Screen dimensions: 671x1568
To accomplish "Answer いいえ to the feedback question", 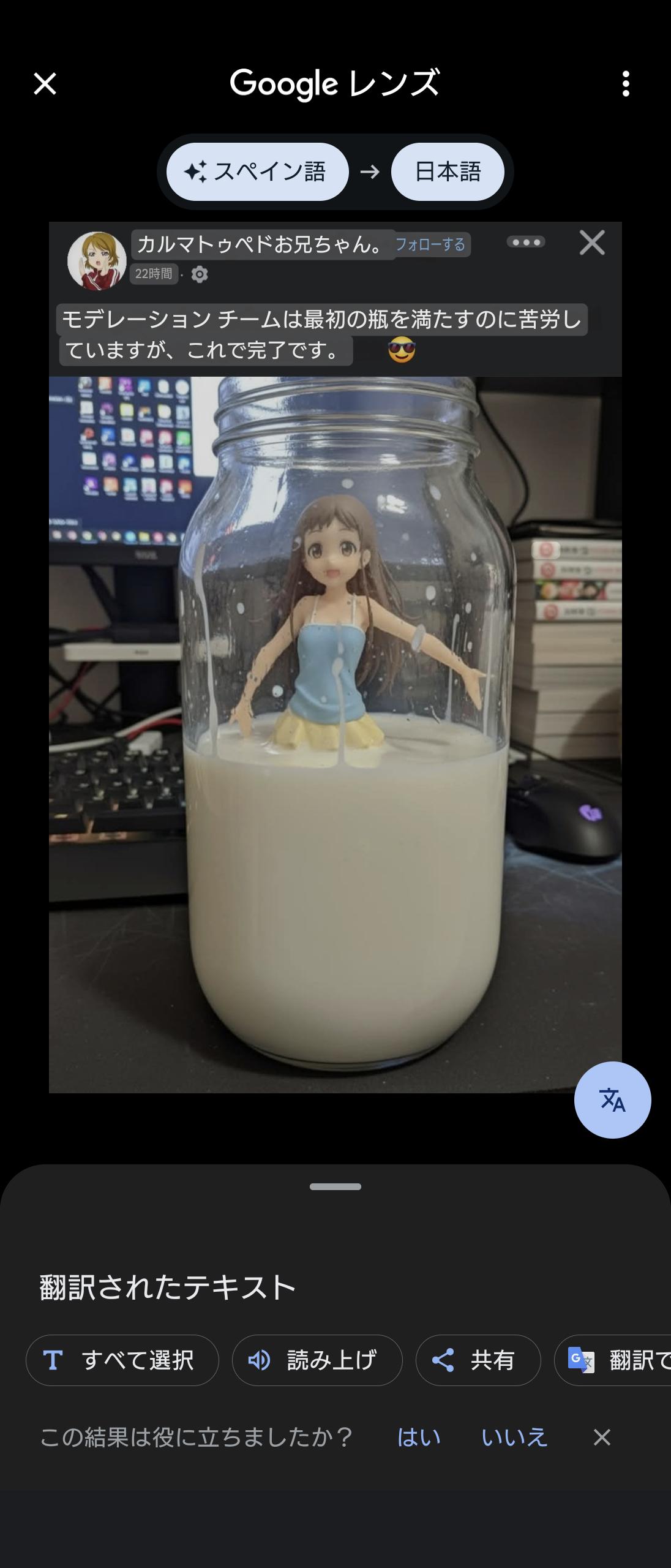I will [x=514, y=1437].
